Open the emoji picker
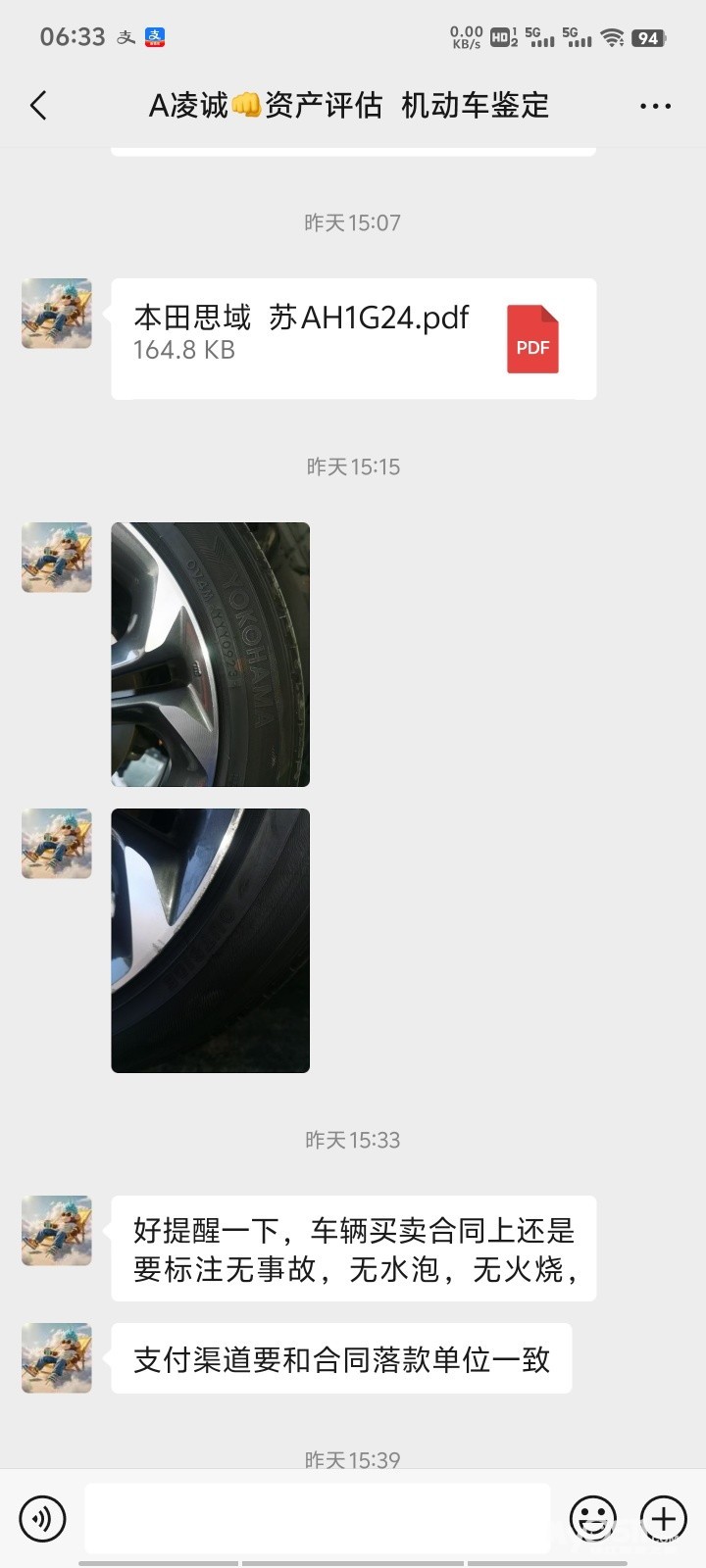 tap(593, 1519)
